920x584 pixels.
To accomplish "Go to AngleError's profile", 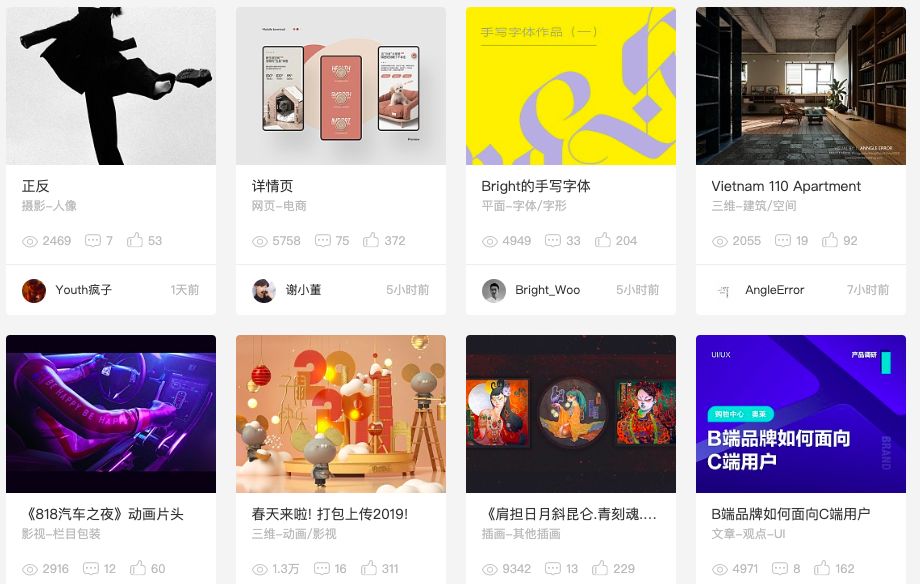I will click(774, 290).
